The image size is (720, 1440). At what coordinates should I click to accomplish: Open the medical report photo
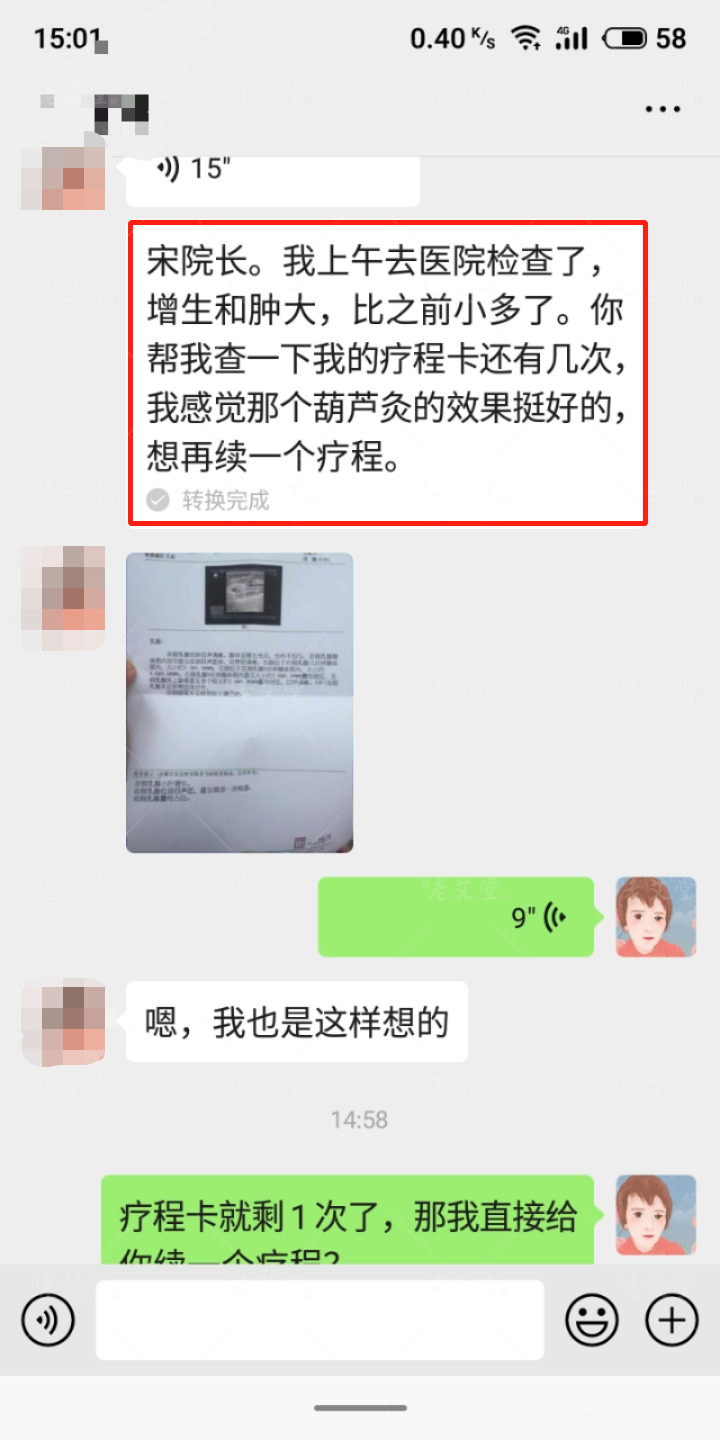pyautogui.click(x=239, y=702)
